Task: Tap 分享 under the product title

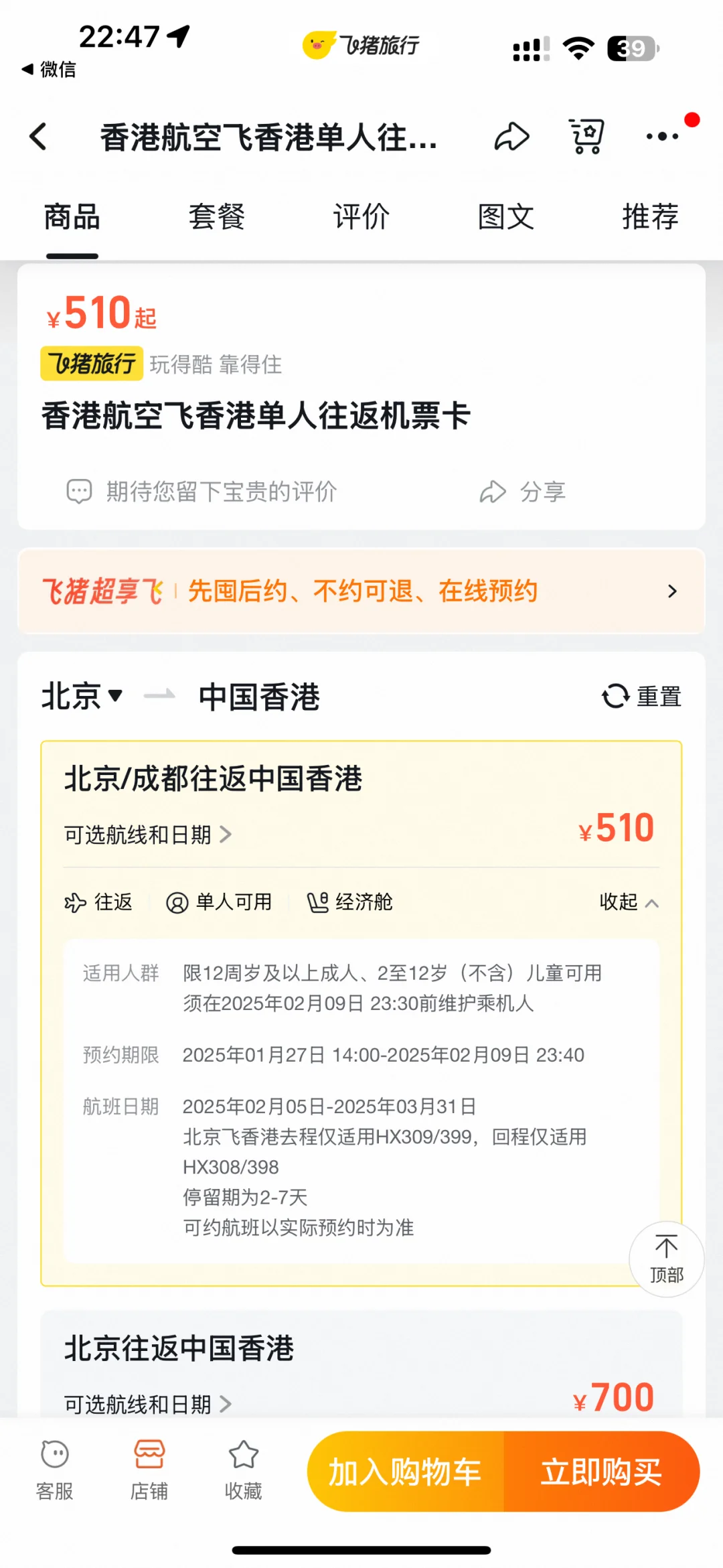Action: (x=524, y=492)
